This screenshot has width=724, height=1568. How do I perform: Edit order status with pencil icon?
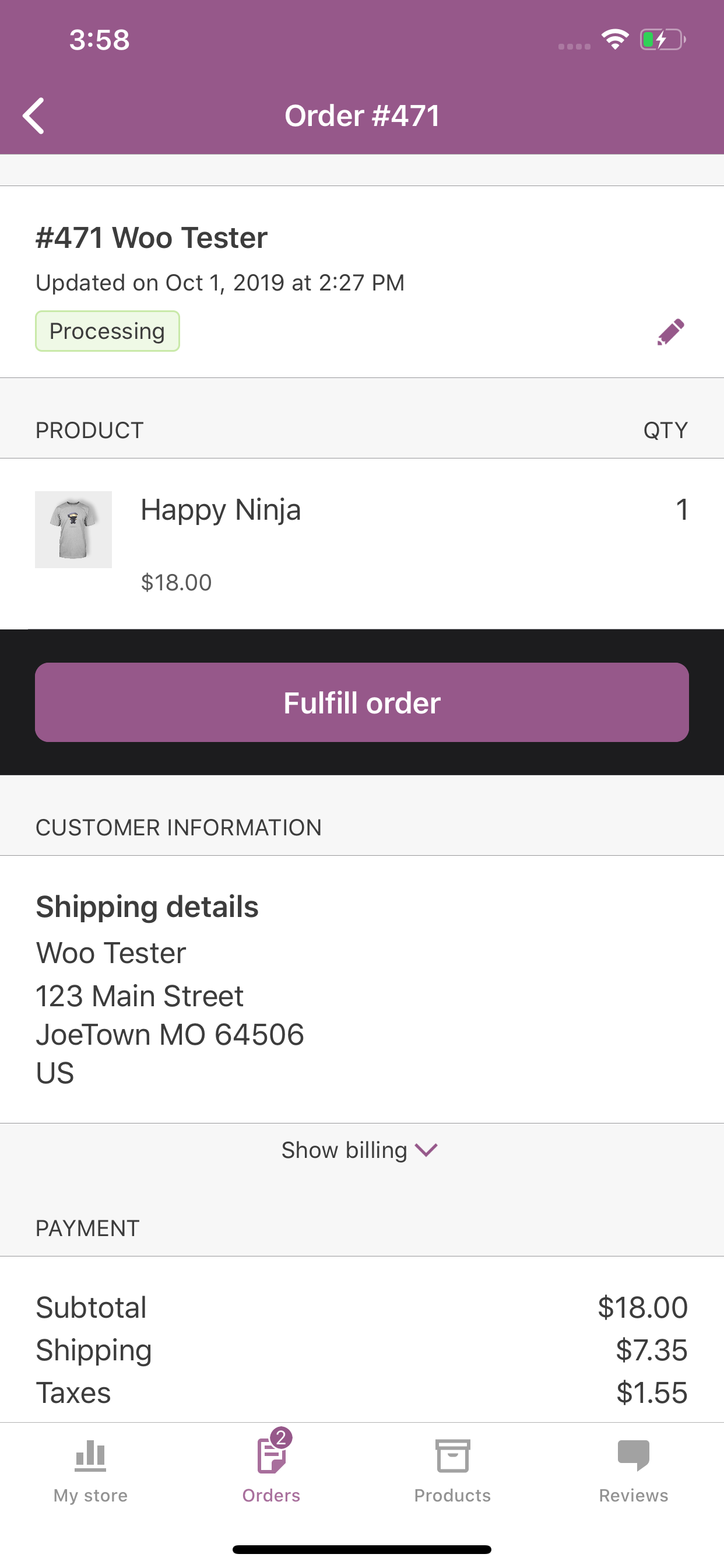tap(670, 332)
